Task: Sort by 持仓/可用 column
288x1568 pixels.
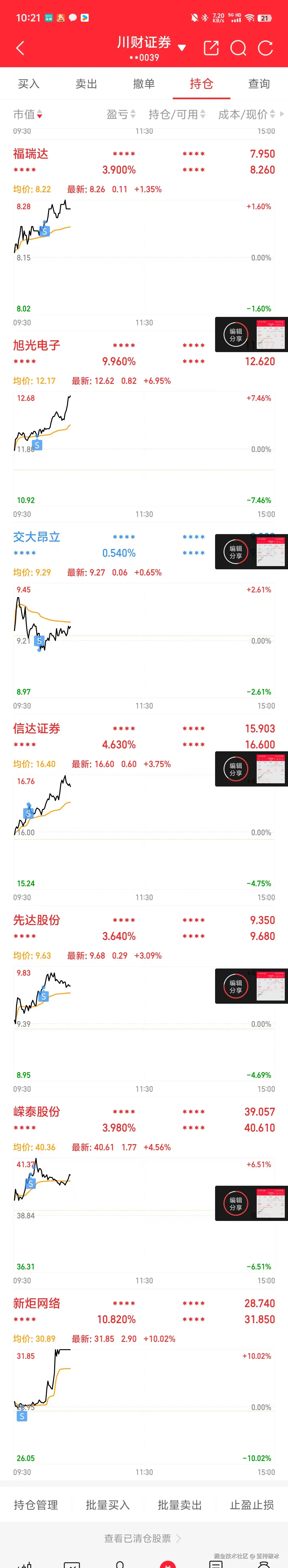Action: (177, 115)
